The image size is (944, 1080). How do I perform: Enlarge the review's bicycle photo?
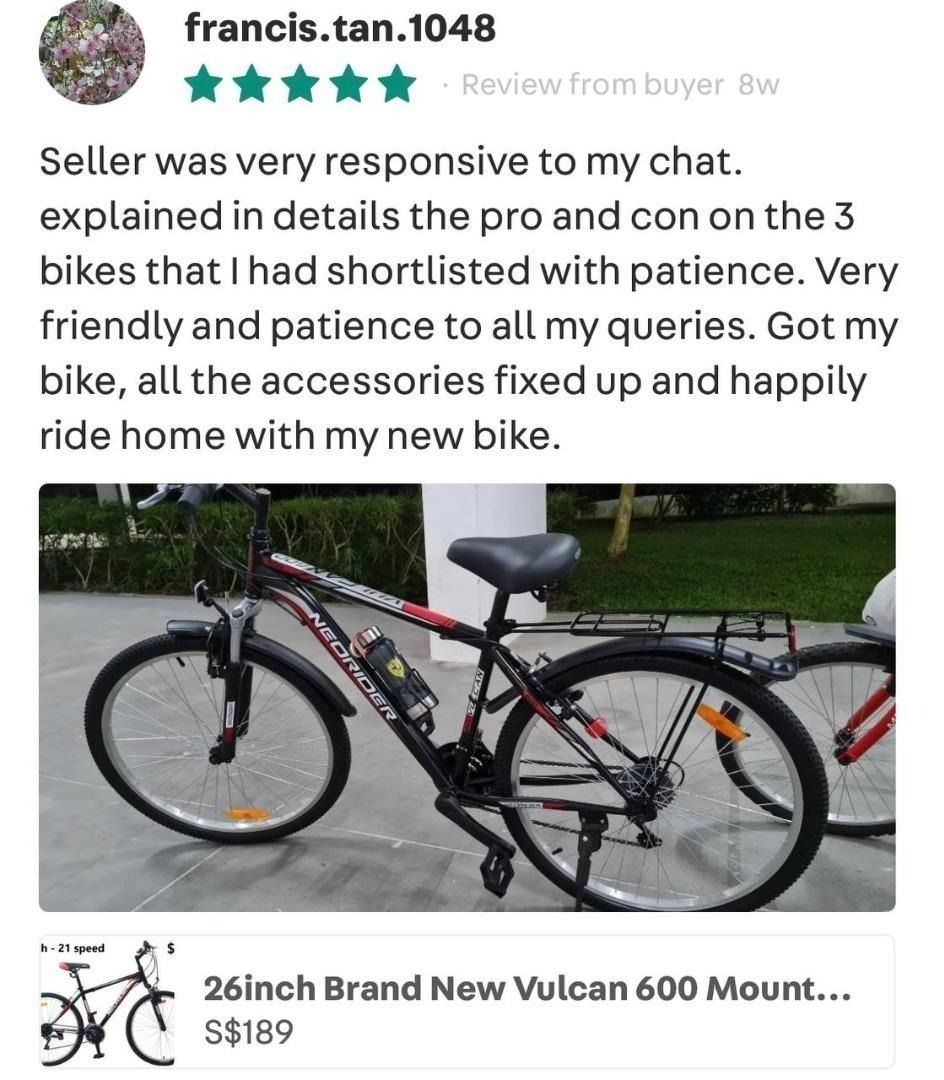pyautogui.click(x=467, y=697)
